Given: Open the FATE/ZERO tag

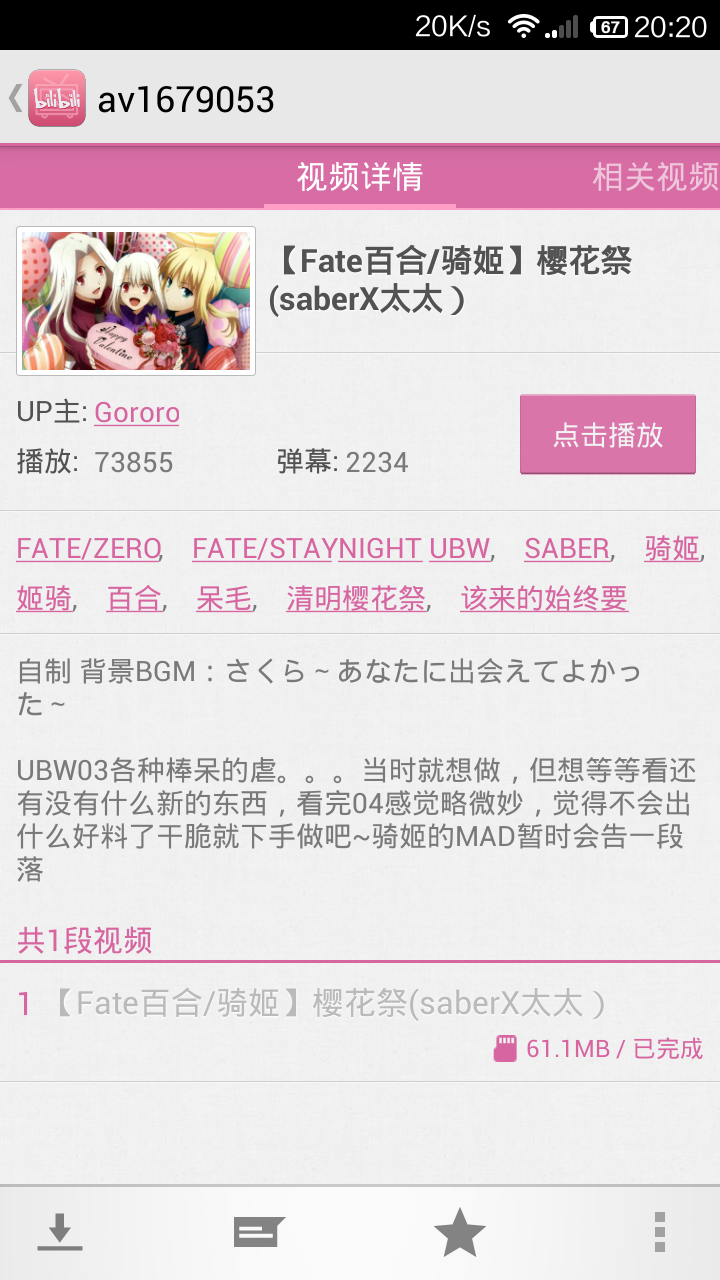Looking at the screenshot, I should (x=88, y=548).
